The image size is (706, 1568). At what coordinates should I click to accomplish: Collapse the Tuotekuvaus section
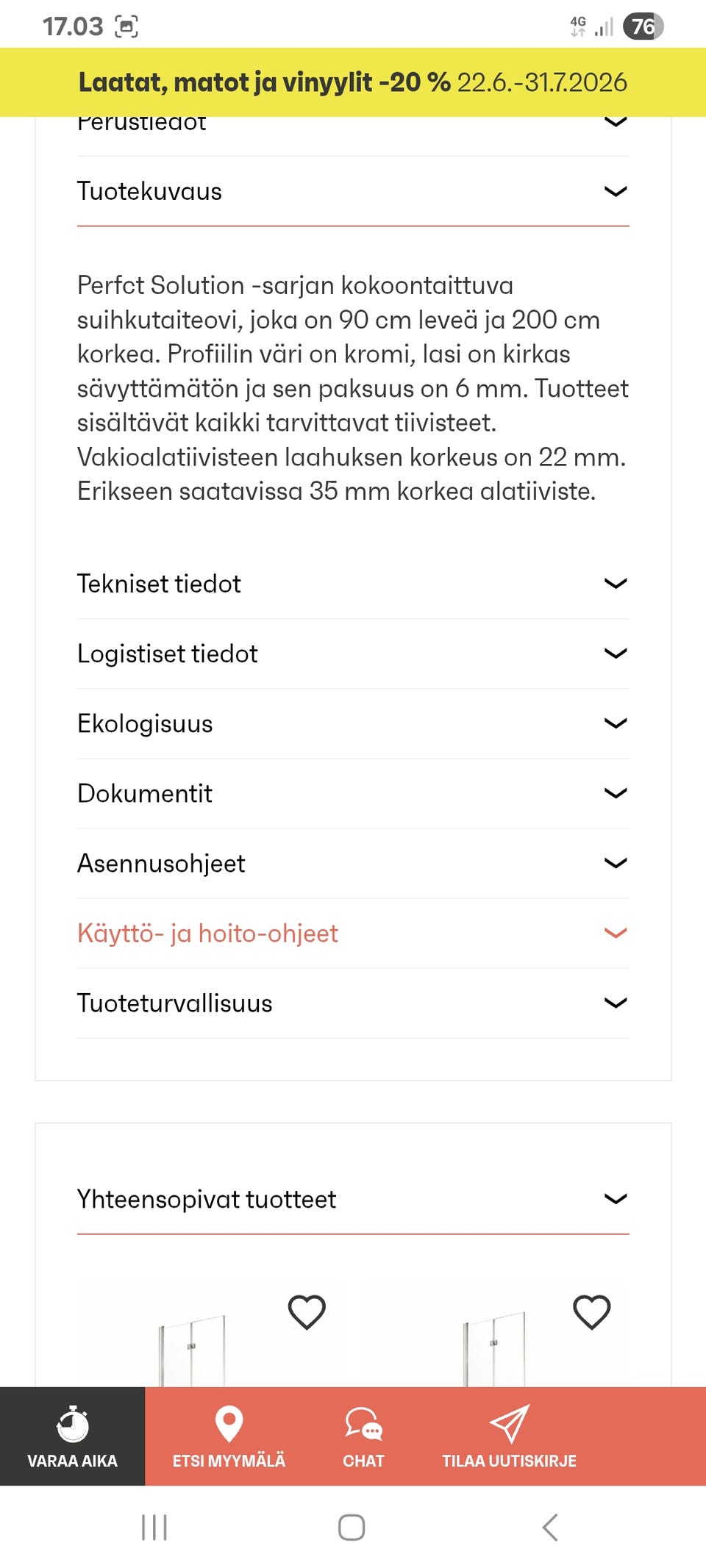[x=353, y=191]
